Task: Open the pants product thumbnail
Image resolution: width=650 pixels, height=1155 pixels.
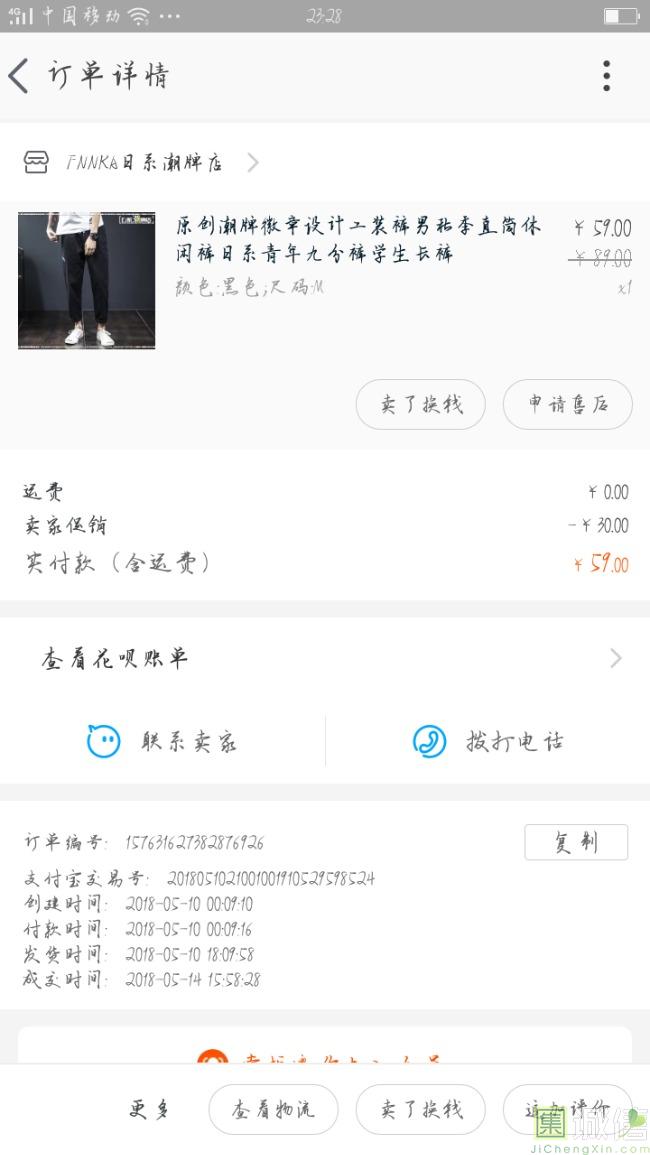Action: (86, 280)
